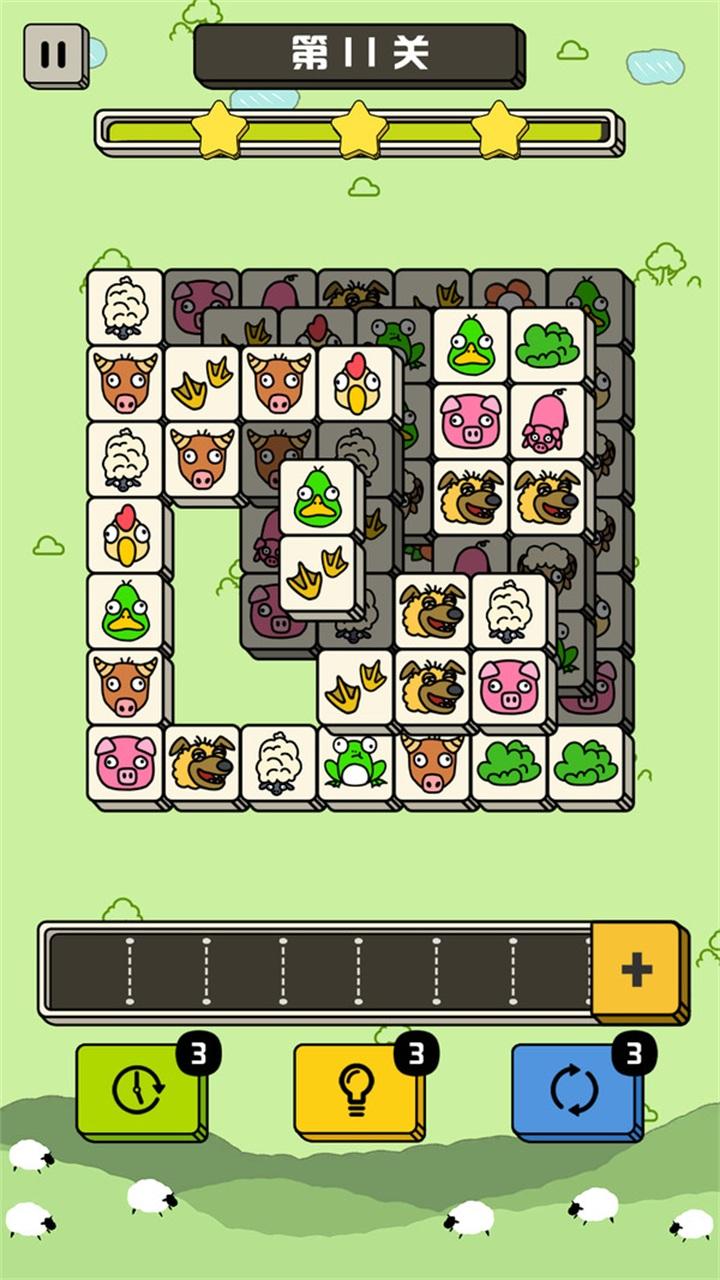This screenshot has width=720, height=1280.
Task: Pause the game
Action: [54, 54]
